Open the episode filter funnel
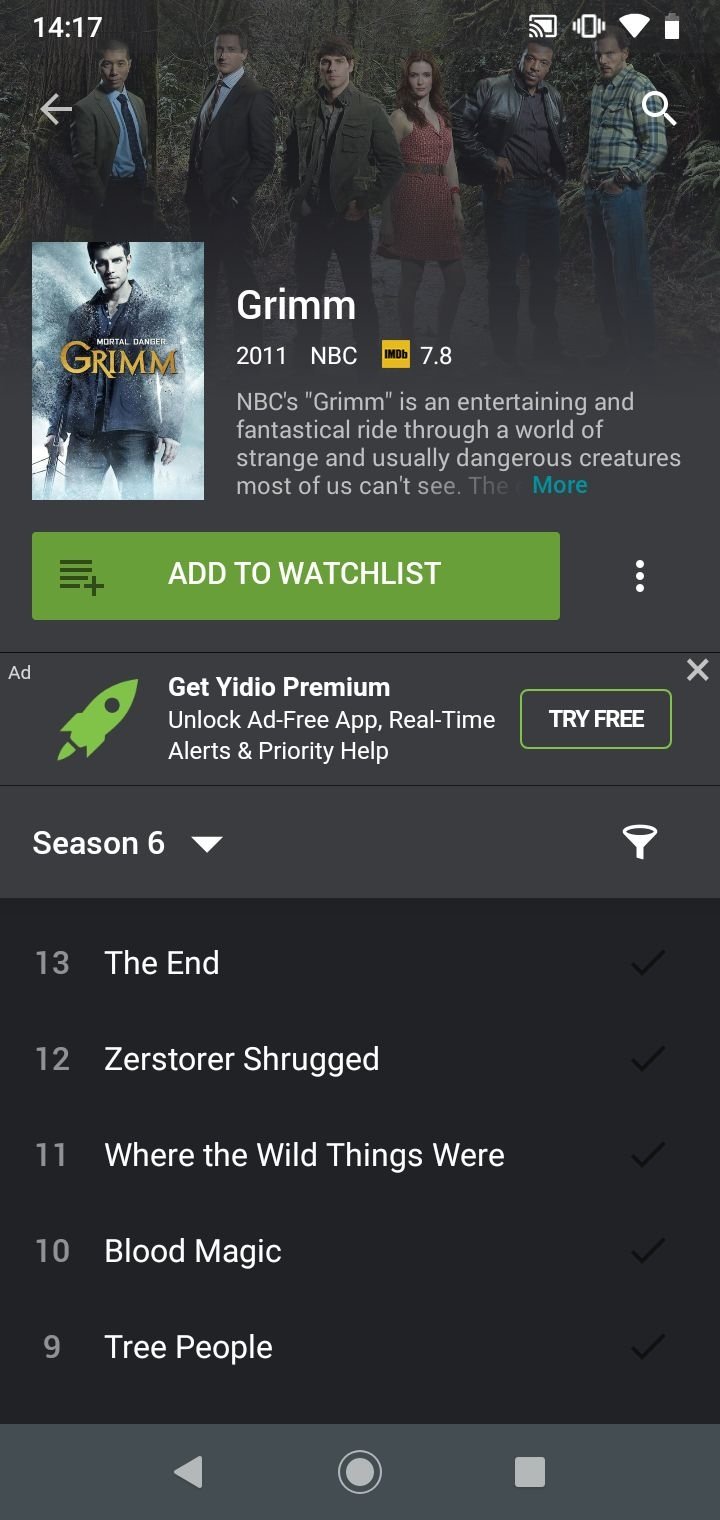Screen dimensions: 720x1520 [x=639, y=842]
